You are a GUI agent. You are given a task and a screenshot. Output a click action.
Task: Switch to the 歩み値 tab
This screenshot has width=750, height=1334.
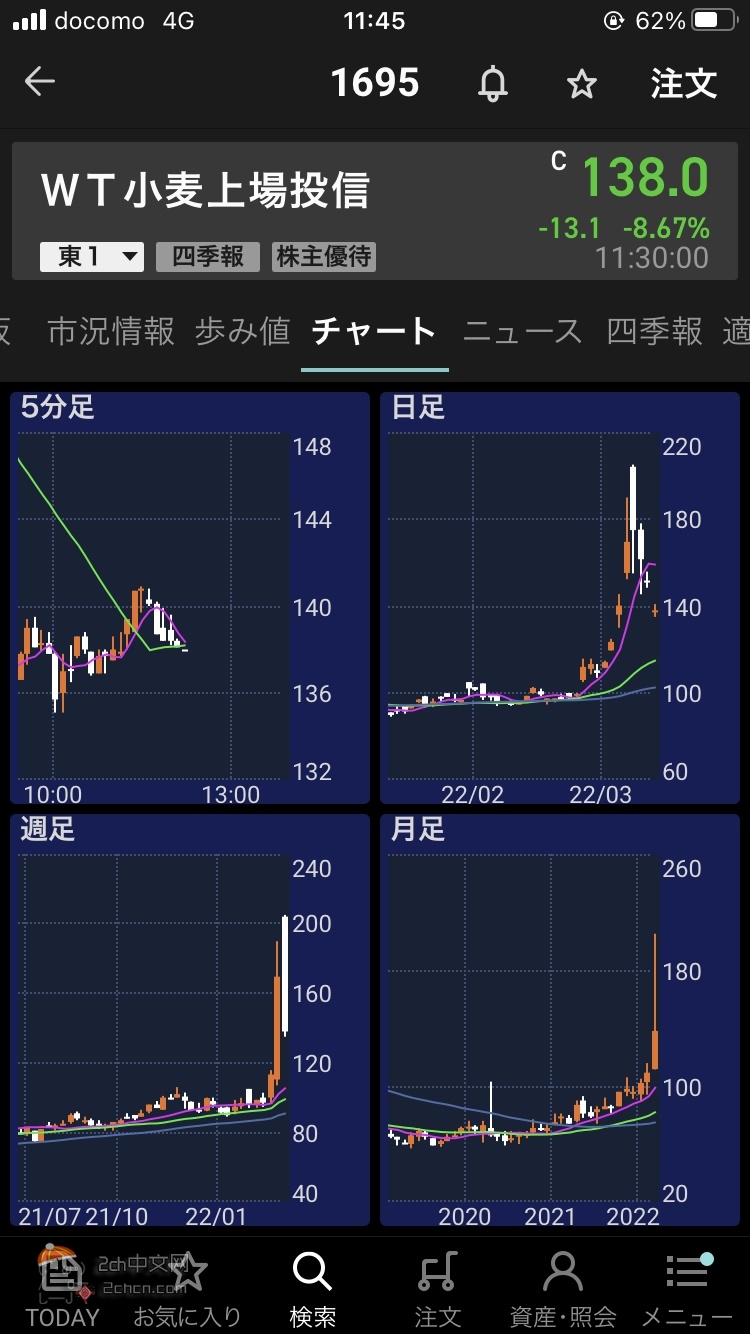[243, 332]
